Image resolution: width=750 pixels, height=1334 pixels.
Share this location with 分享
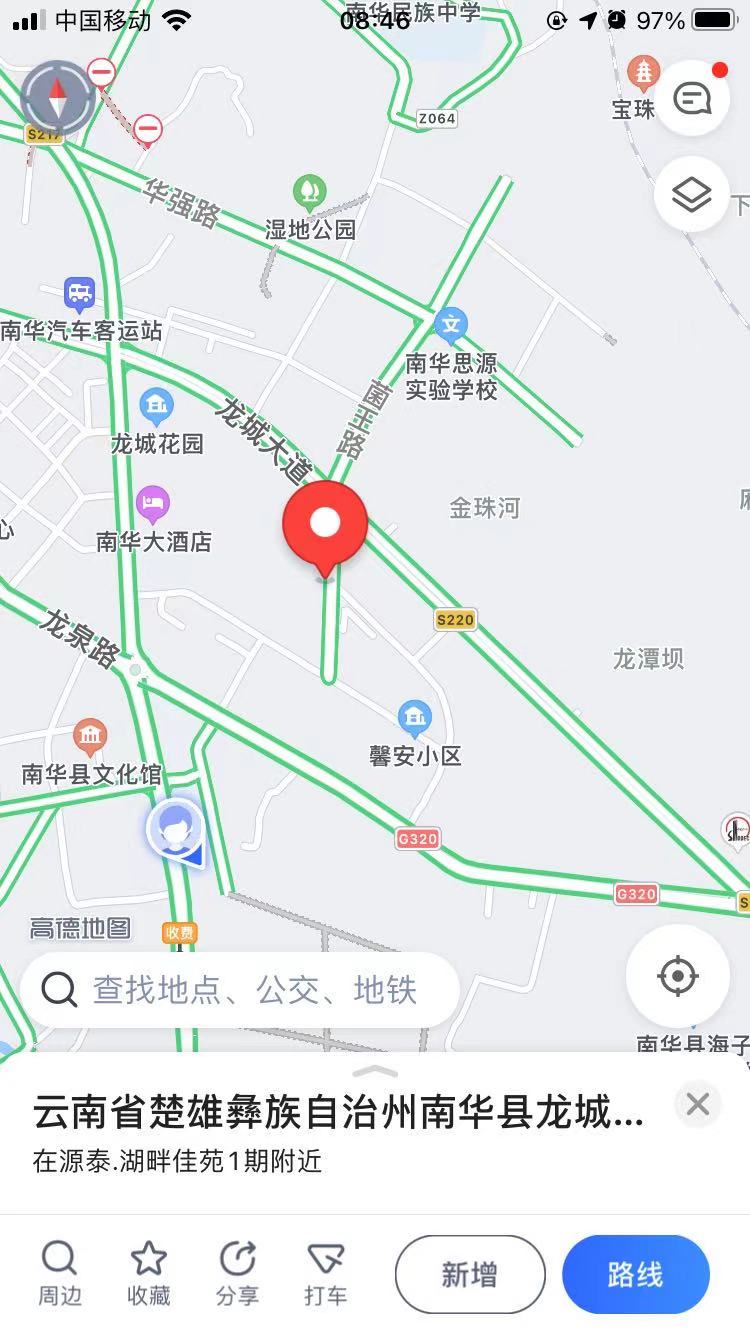pyautogui.click(x=237, y=1274)
